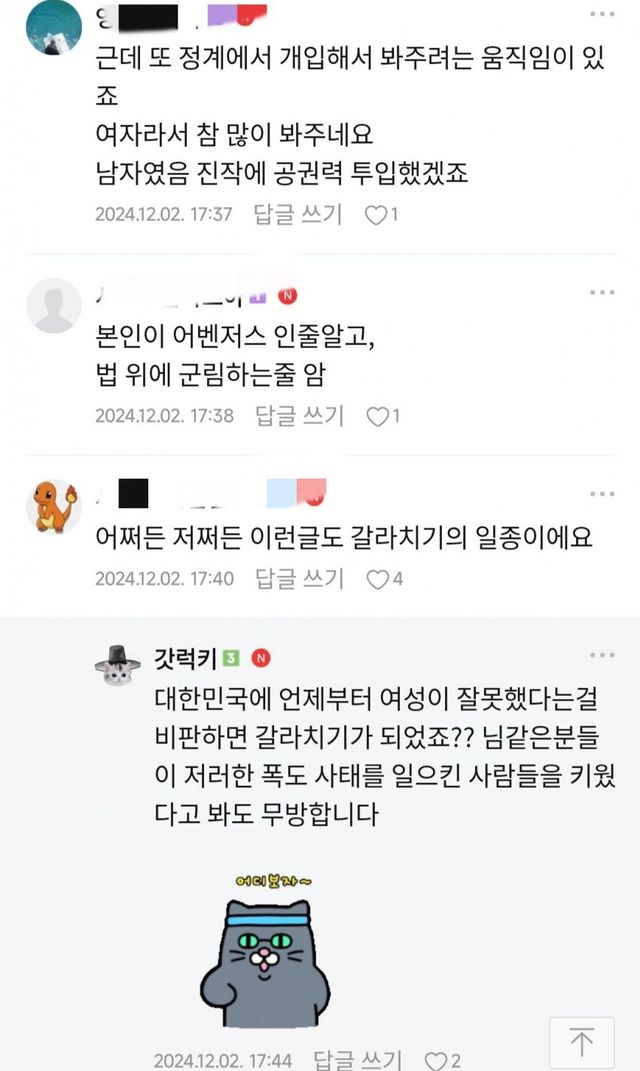
Task: Tap 답글 쓰기 under 갓럭키's reply
Action: click(x=358, y=1060)
